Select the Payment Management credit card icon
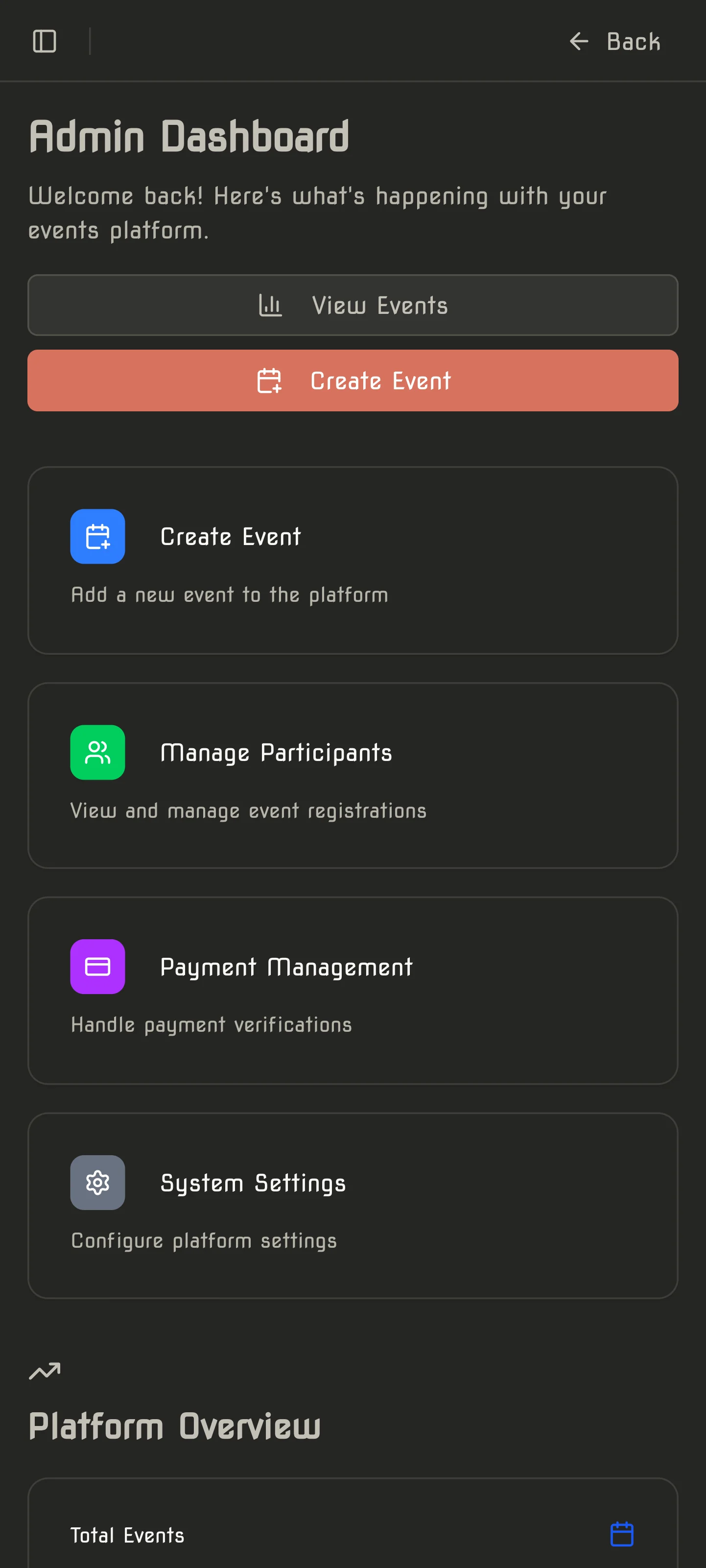 coord(97,966)
